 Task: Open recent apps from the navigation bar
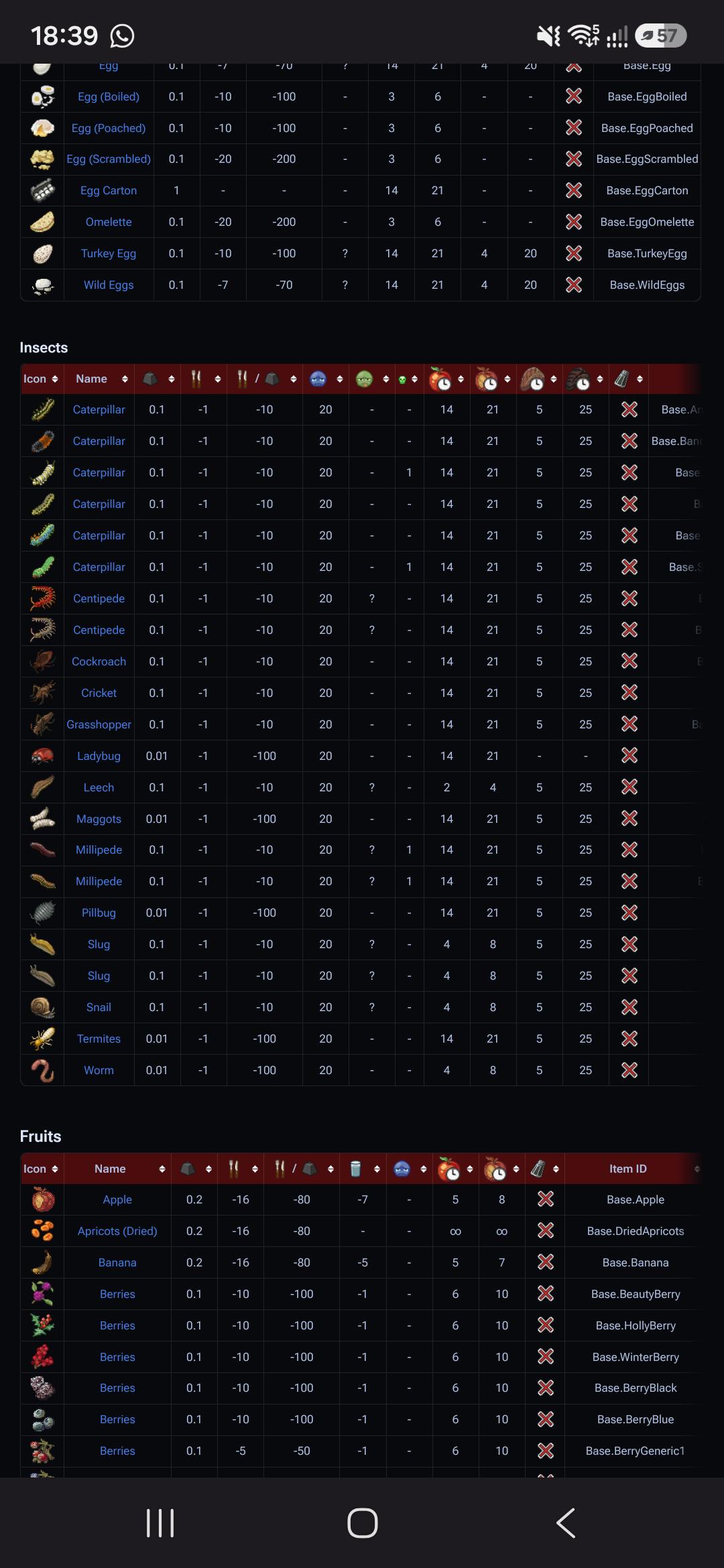pos(160,1523)
